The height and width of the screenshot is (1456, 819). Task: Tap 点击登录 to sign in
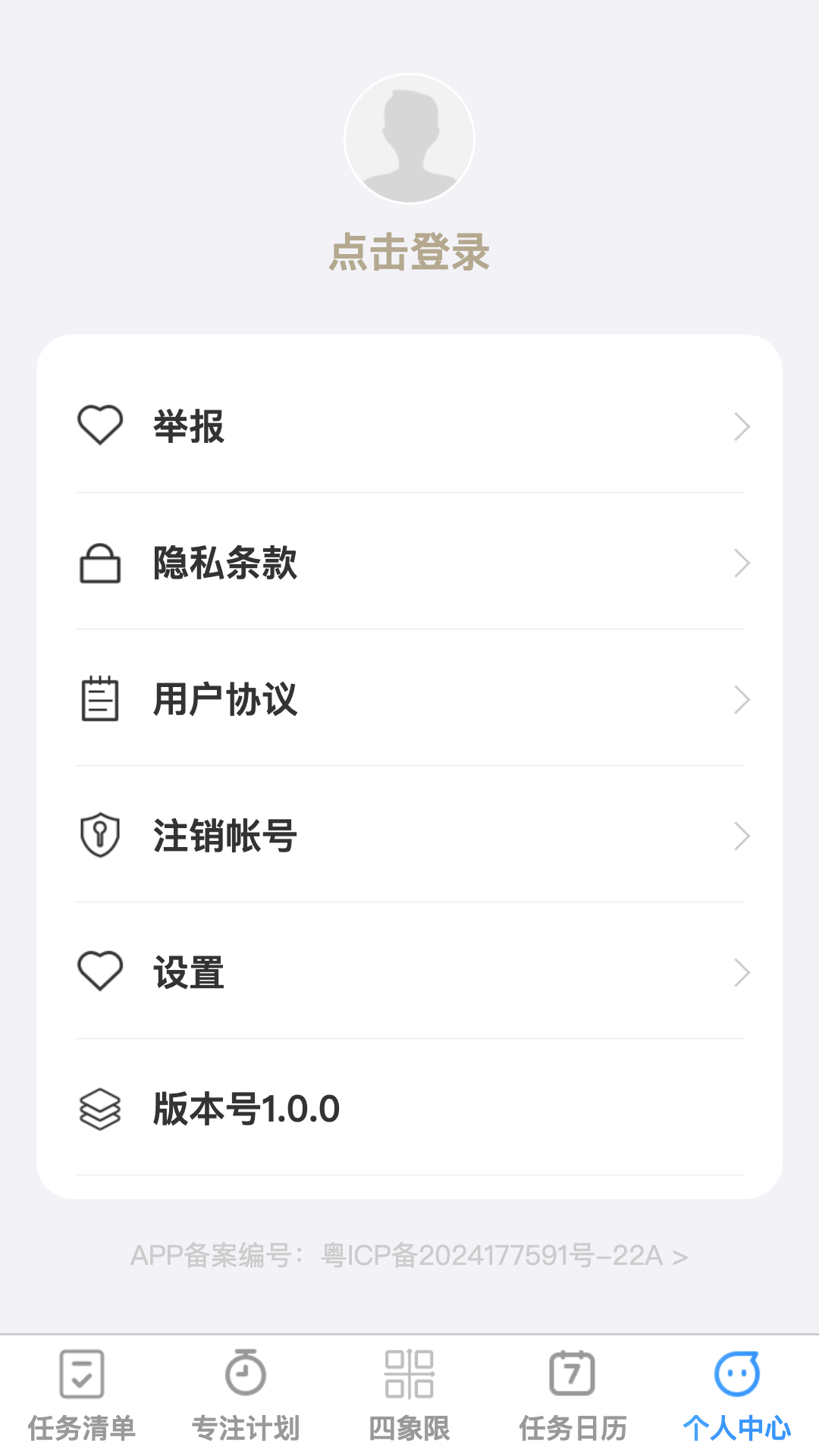point(409,254)
